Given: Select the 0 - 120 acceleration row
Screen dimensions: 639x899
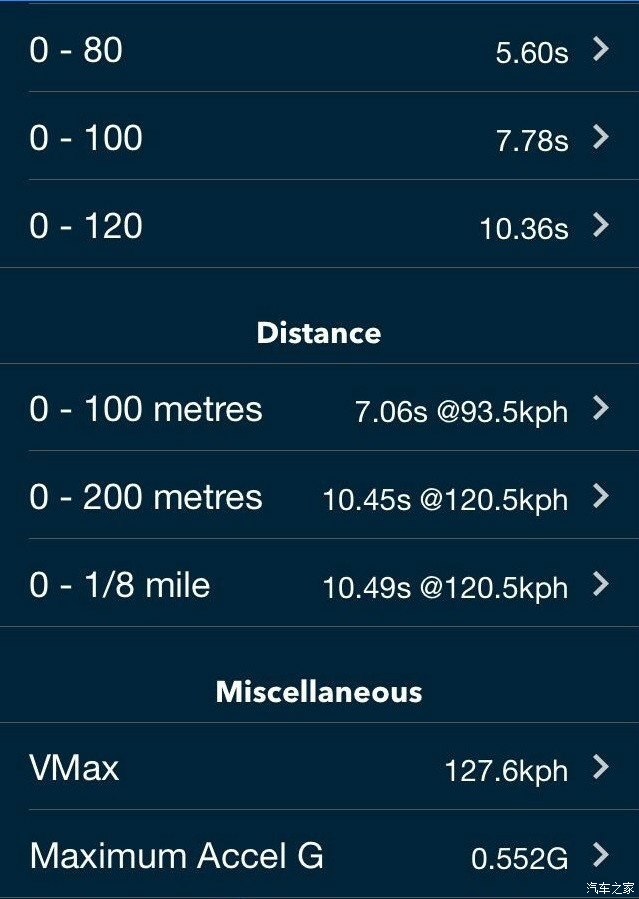Looking at the screenshot, I should point(319,226).
